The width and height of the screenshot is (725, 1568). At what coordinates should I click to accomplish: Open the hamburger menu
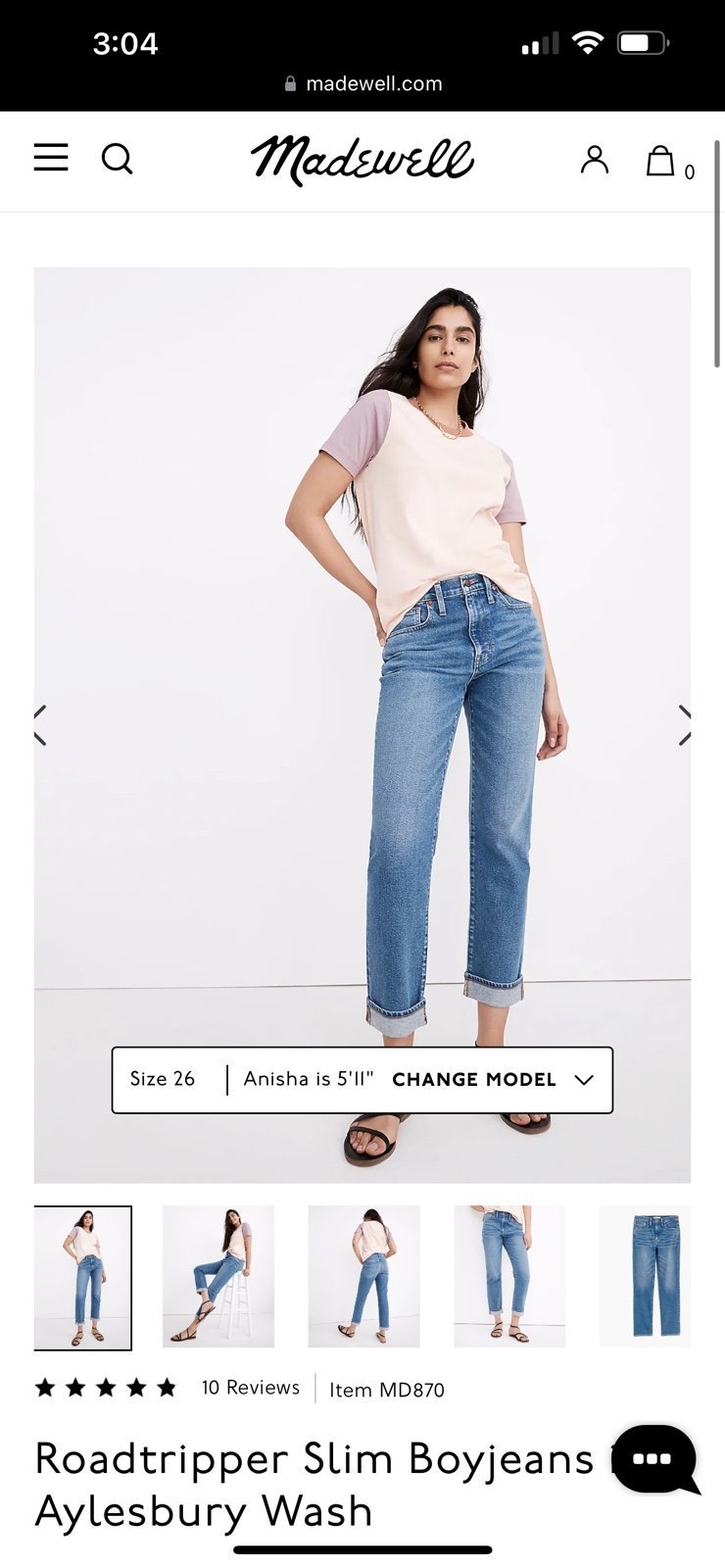coord(51,158)
